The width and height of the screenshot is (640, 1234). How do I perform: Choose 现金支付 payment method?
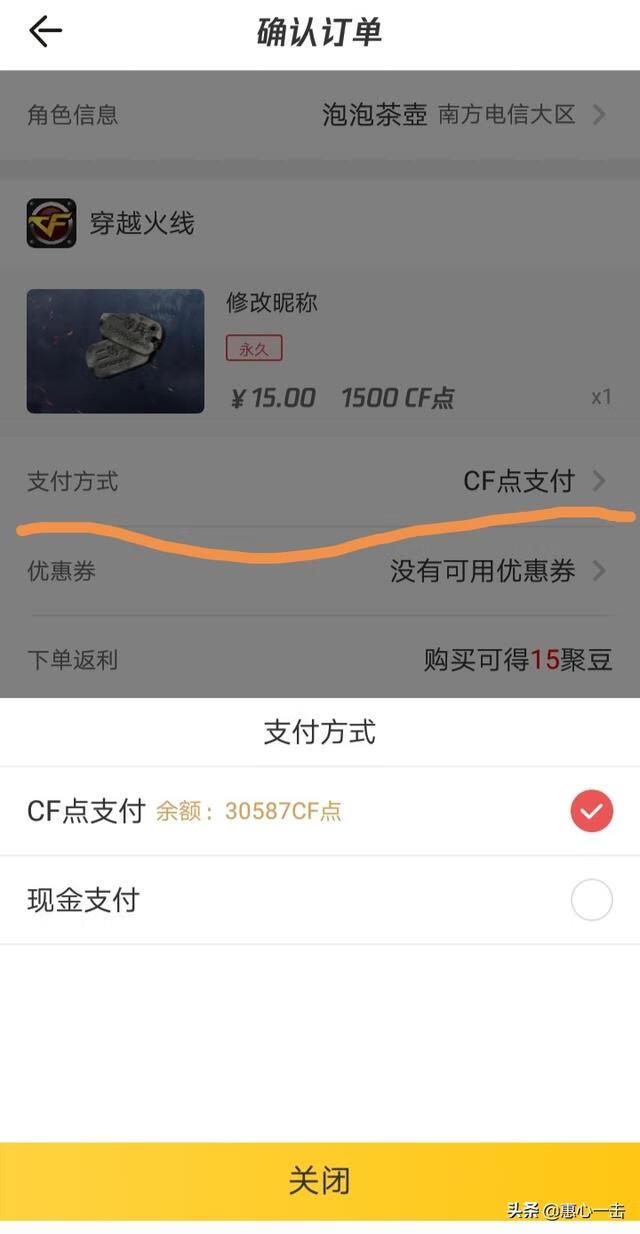[x=590, y=900]
